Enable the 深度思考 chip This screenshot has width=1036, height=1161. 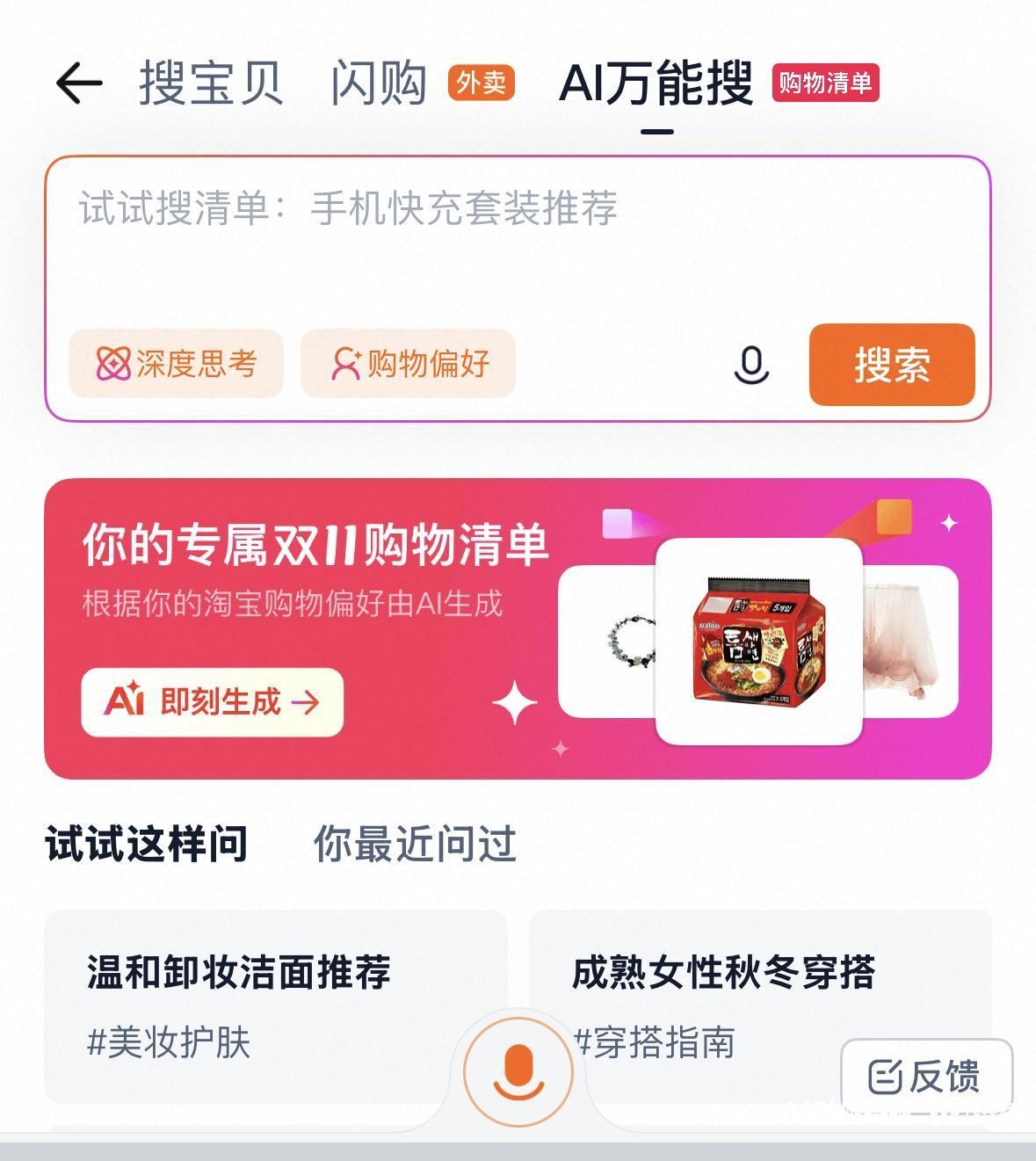(176, 363)
